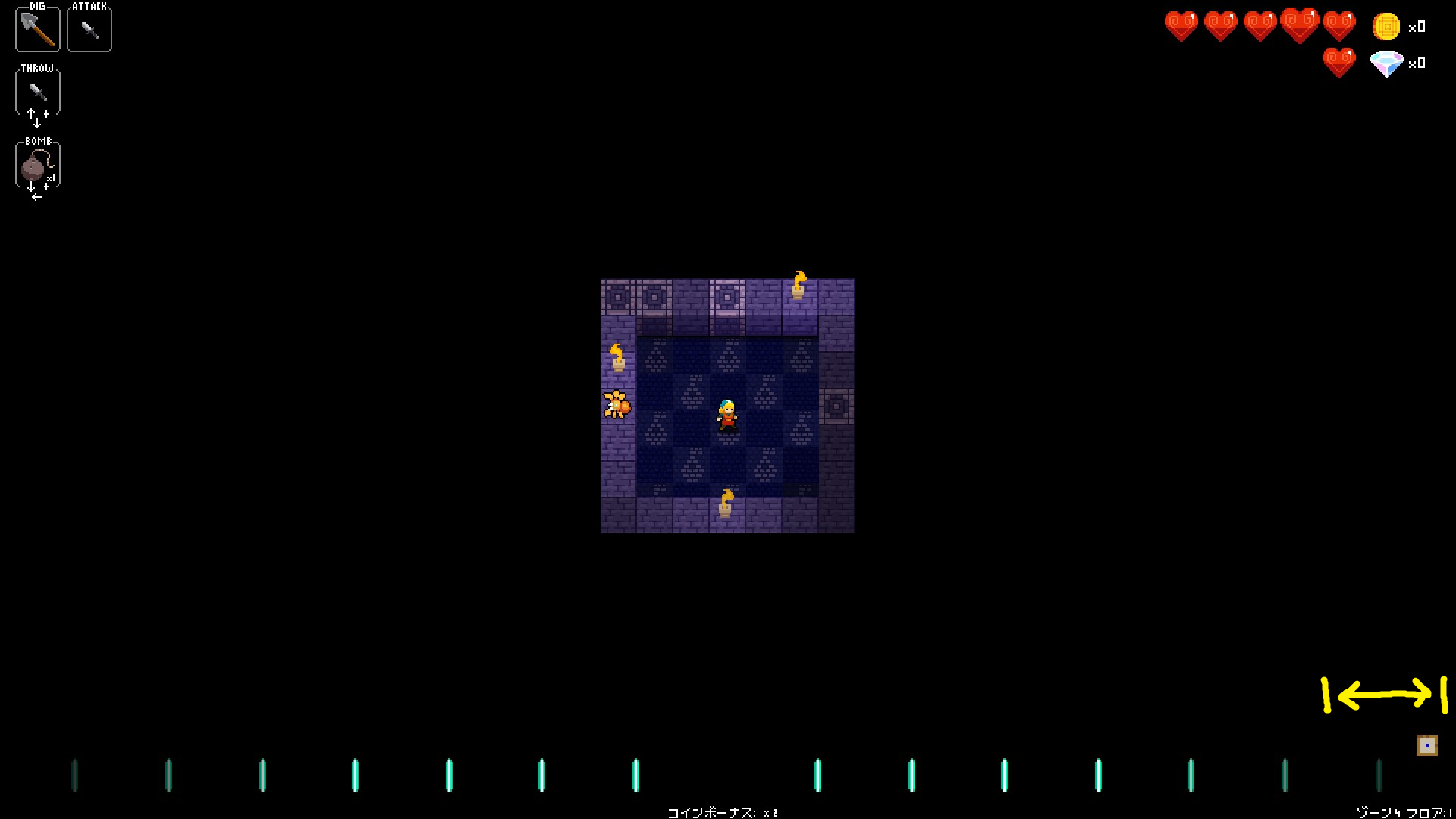Select the dig shovel slot
The image size is (1456, 819).
[37, 30]
